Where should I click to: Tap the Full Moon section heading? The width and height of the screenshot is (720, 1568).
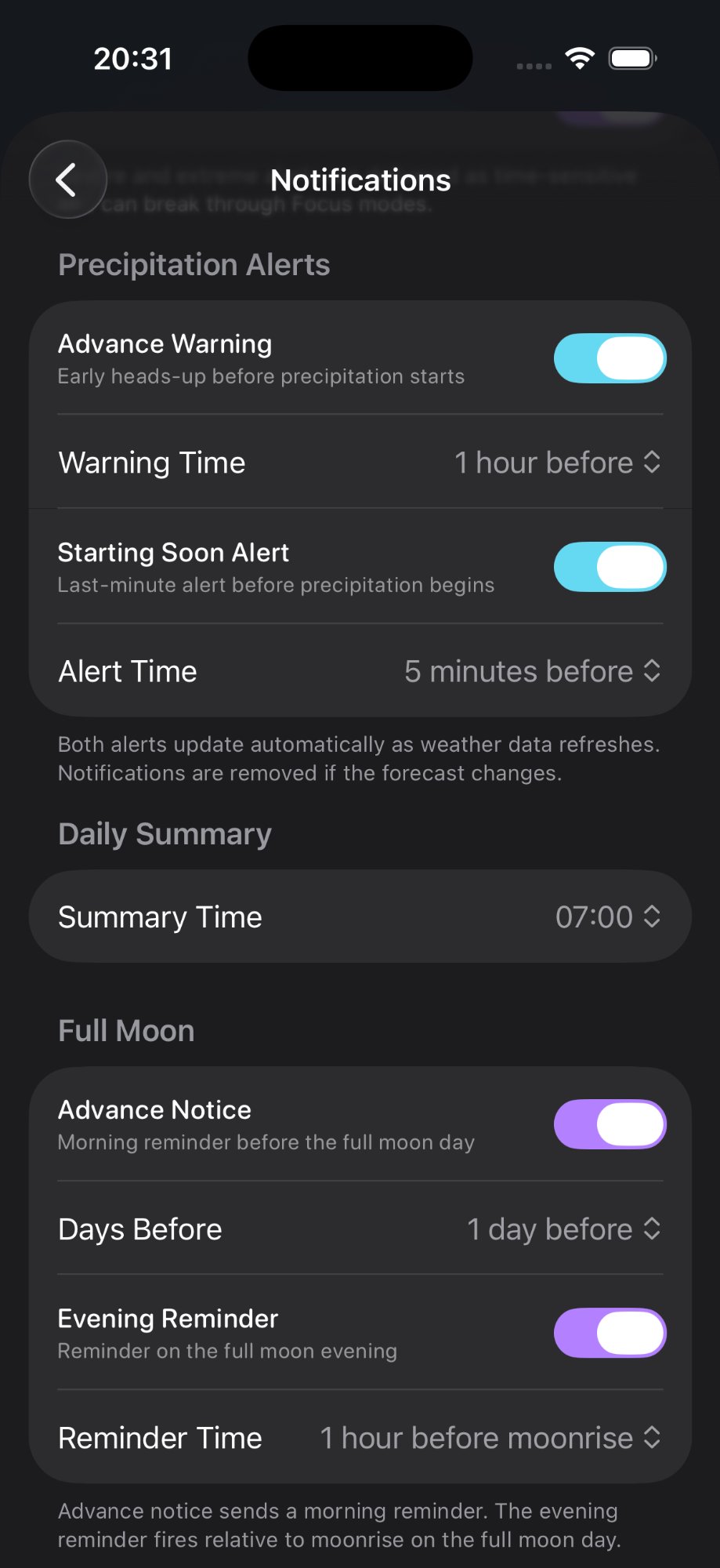pyautogui.click(x=125, y=1030)
